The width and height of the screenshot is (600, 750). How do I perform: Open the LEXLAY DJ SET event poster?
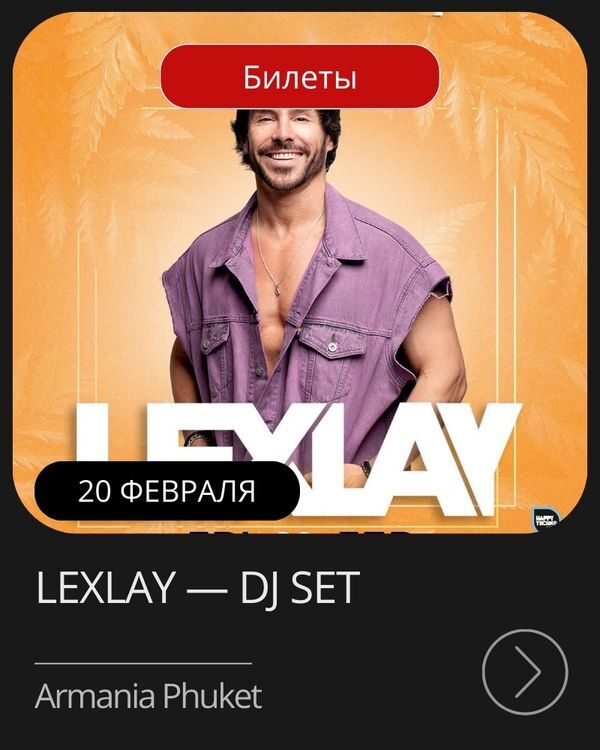coord(300,300)
